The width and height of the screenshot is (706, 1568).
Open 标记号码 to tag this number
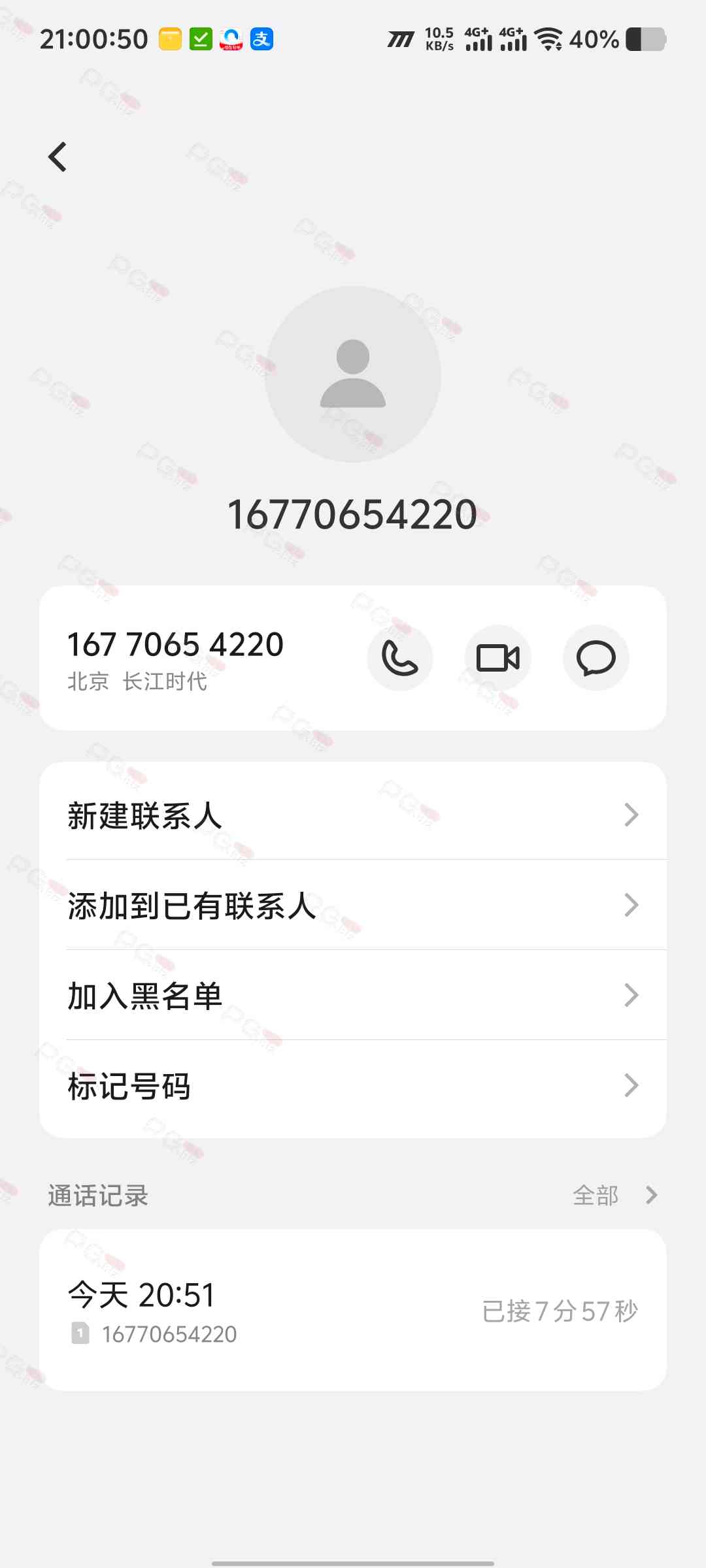(353, 1086)
